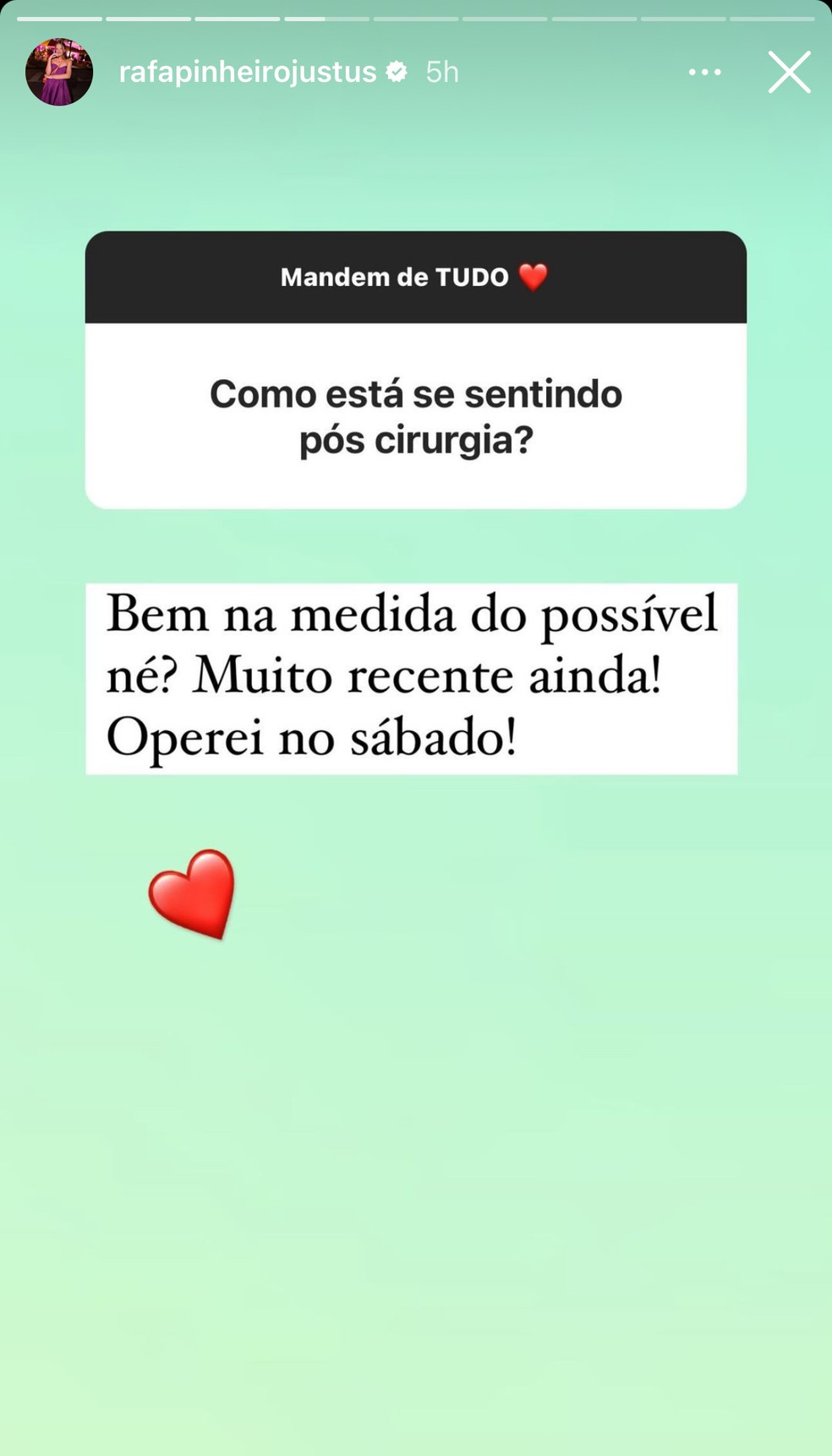
Task: Tap the X icon to exit the story
Action: coord(789,72)
